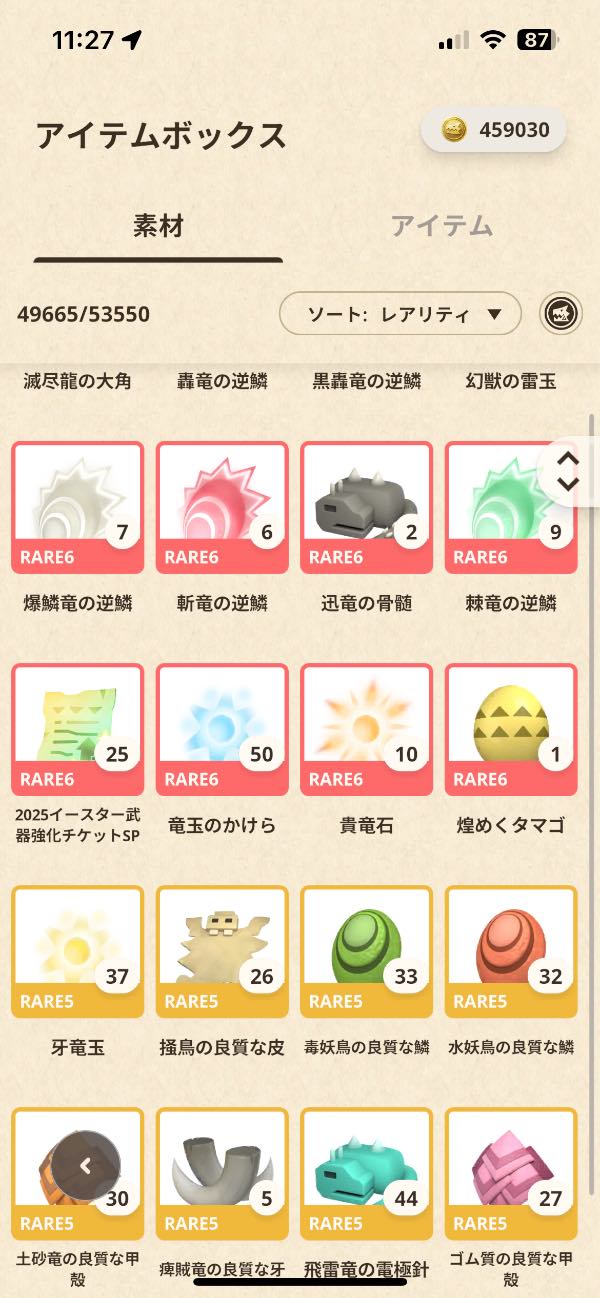600x1298 pixels.
Task: Tap the floating back arrow button
Action: [x=86, y=1165]
